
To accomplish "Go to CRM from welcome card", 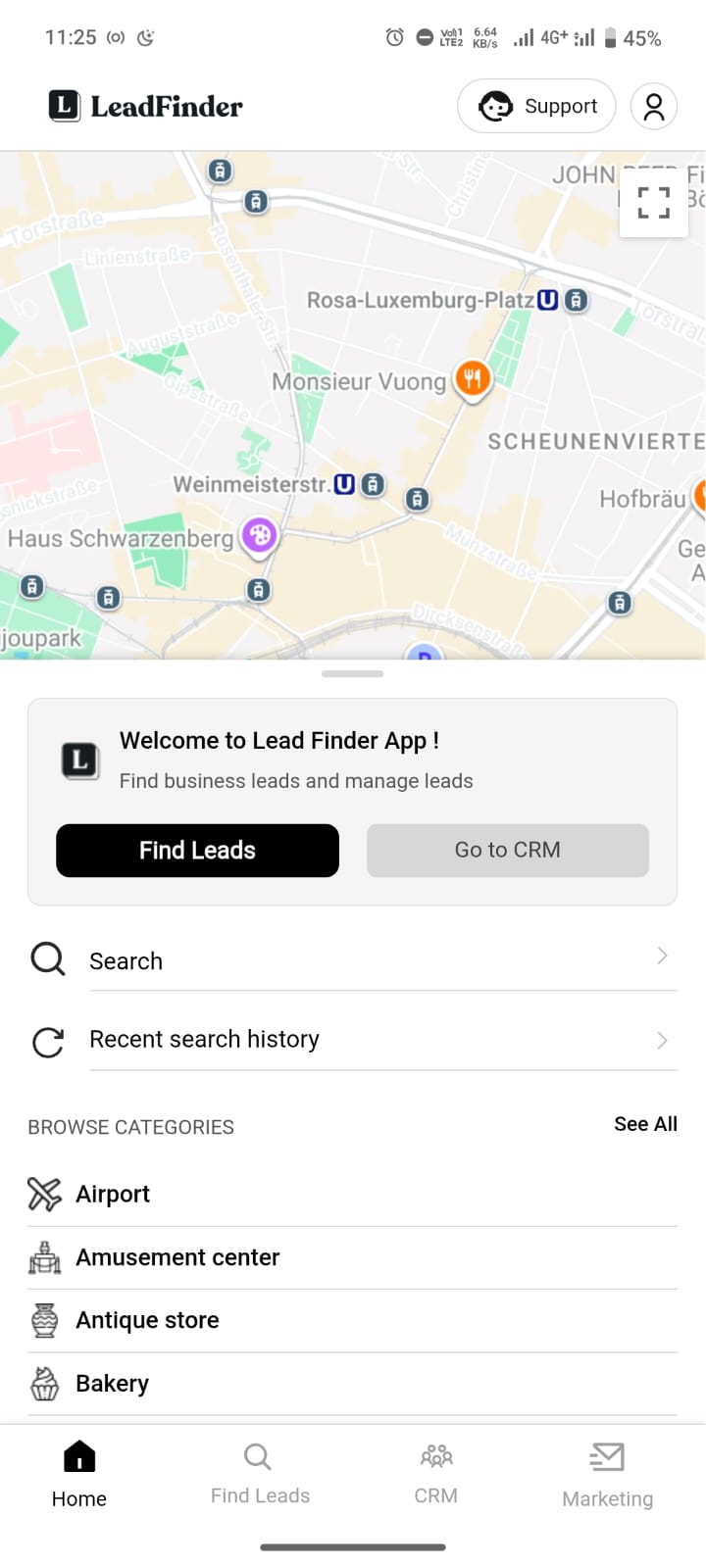I will tap(507, 850).
